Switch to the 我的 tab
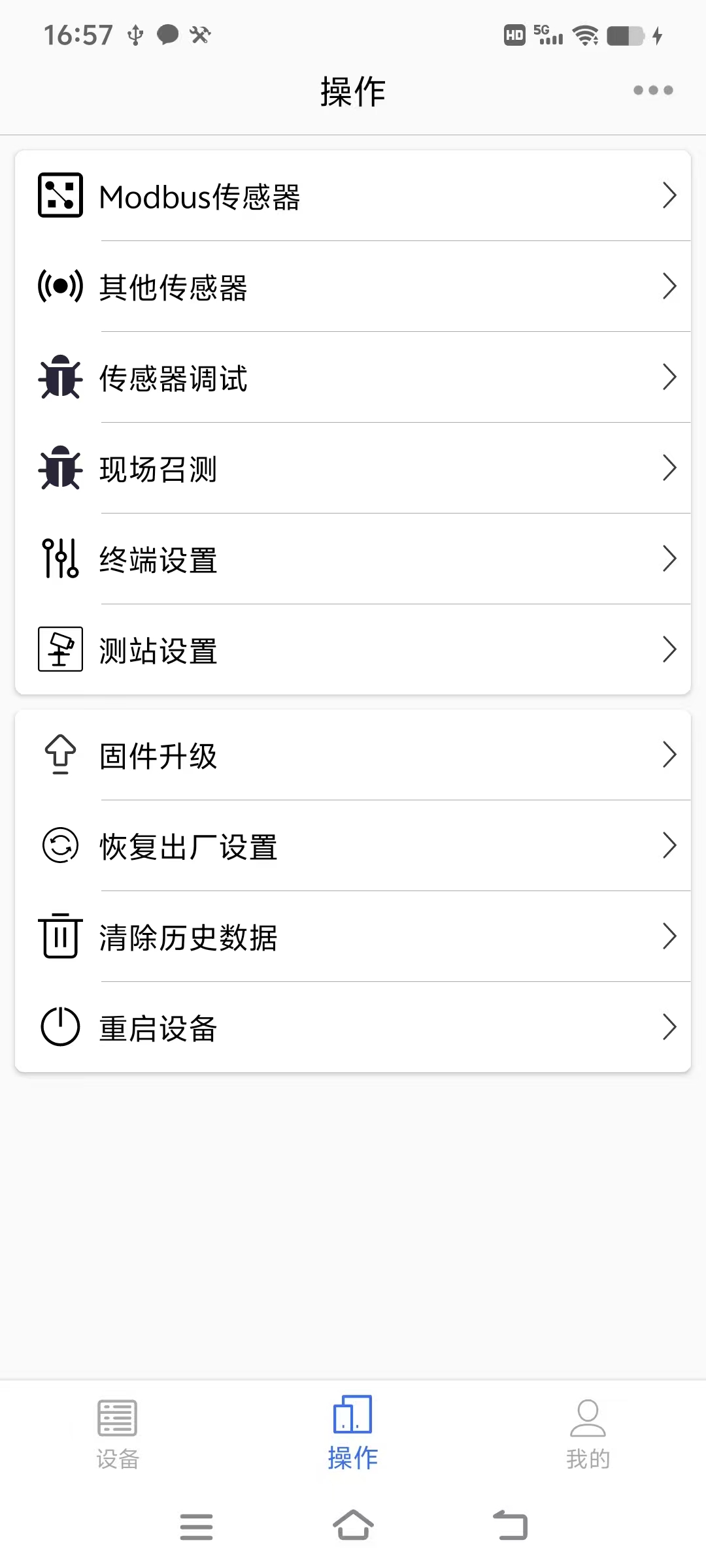This screenshot has height=1568, width=706. click(x=588, y=1434)
